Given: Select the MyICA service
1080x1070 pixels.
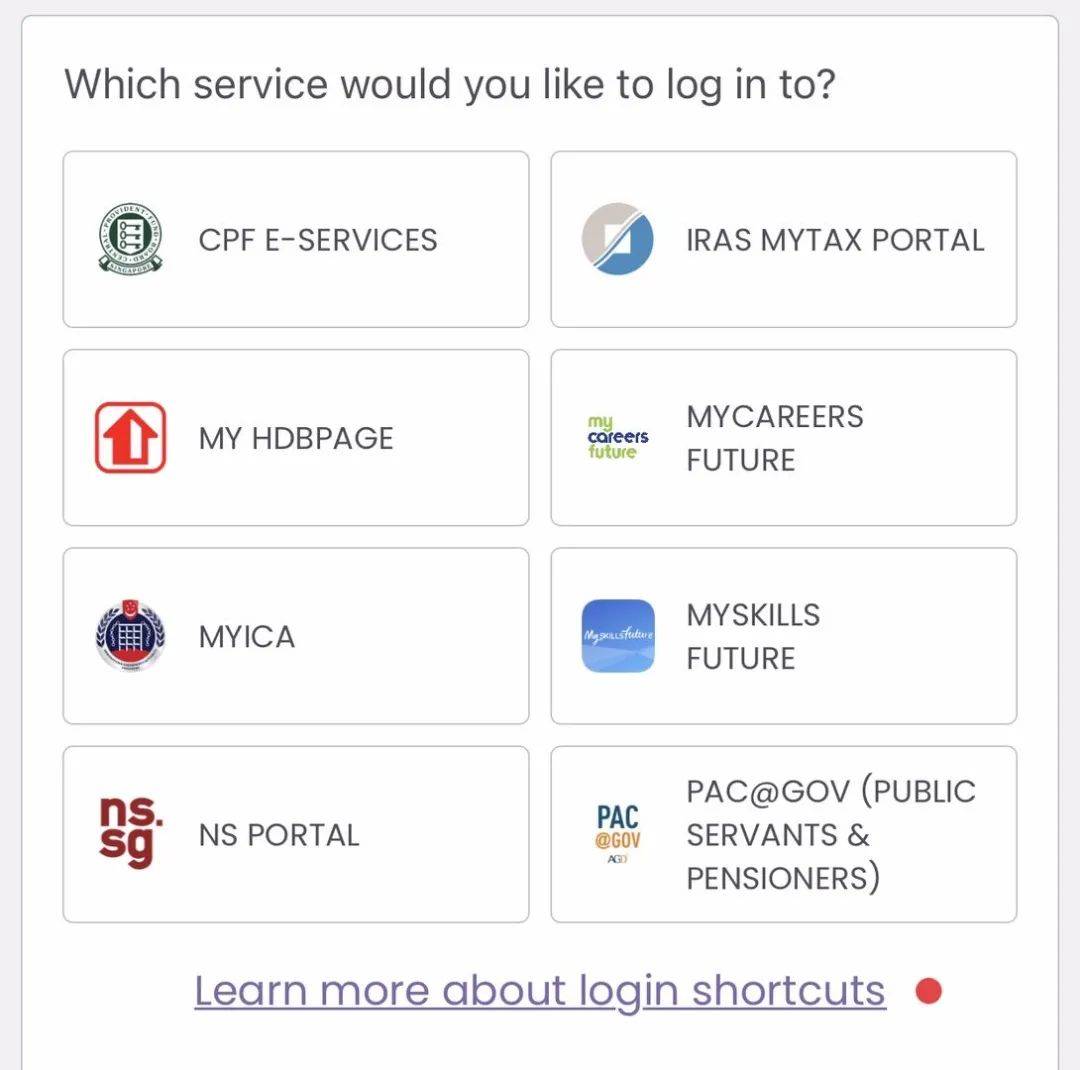Looking at the screenshot, I should pyautogui.click(x=296, y=636).
